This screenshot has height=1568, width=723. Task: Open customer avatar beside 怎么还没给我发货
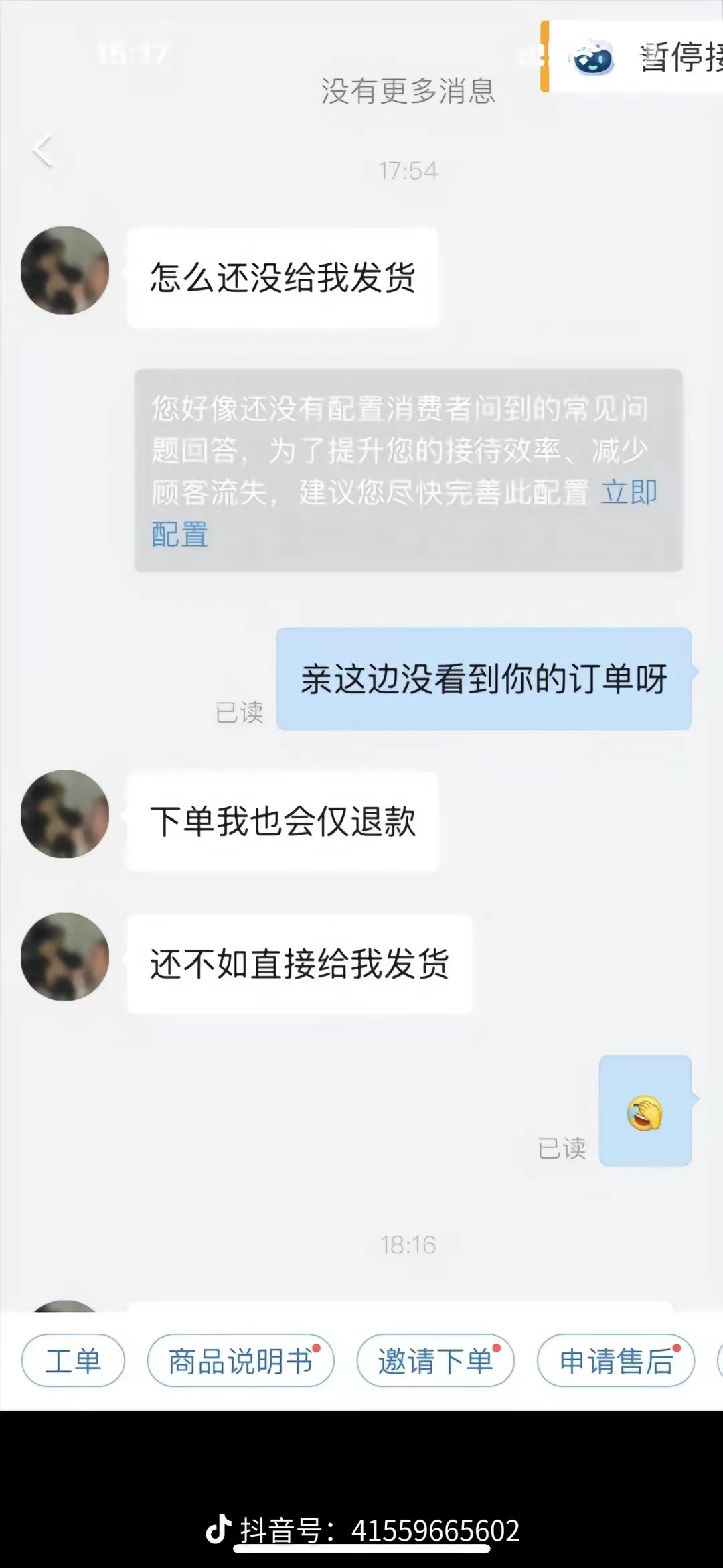pos(65,271)
